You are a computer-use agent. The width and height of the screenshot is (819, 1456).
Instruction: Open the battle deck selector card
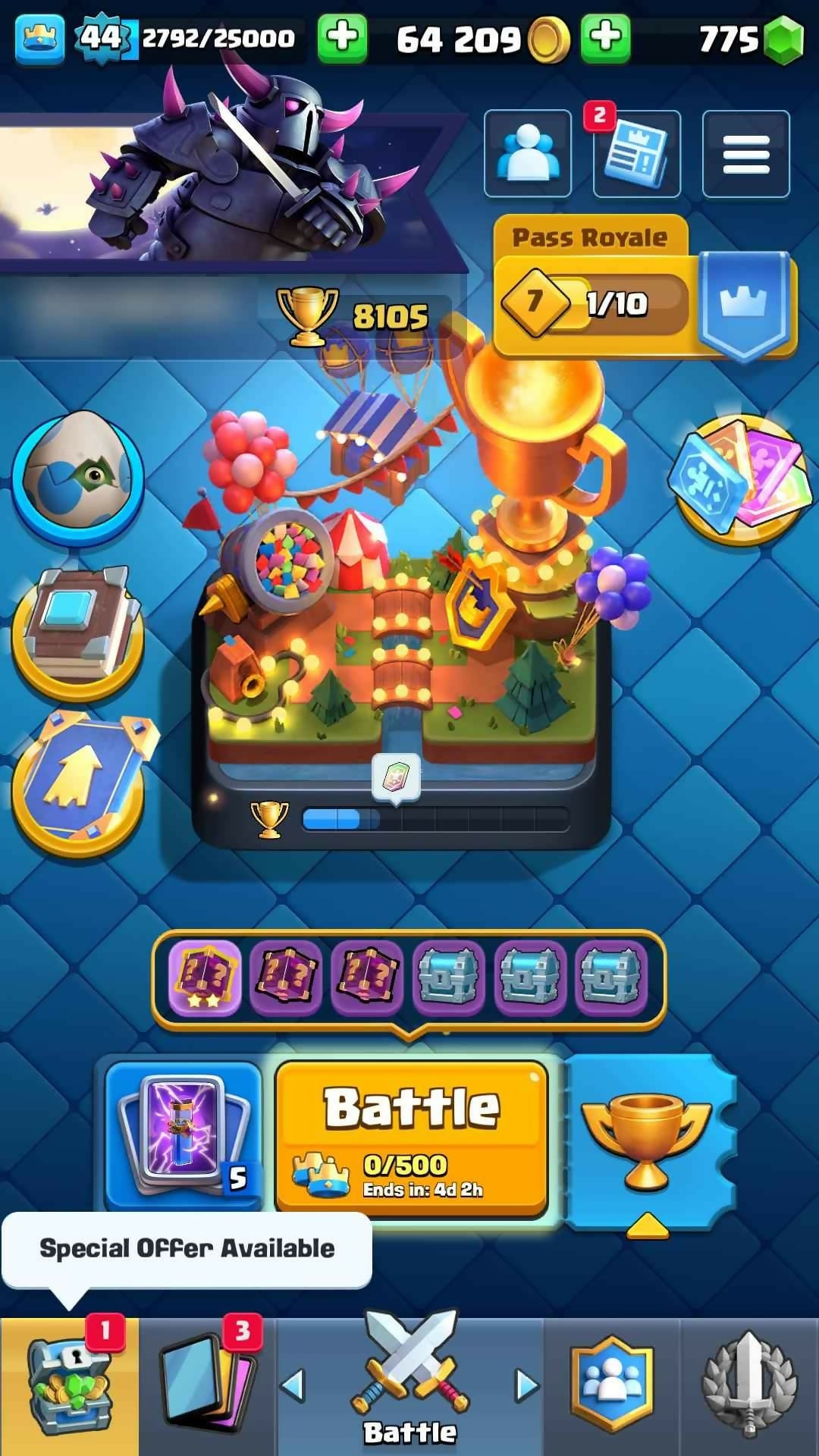coord(184,1135)
